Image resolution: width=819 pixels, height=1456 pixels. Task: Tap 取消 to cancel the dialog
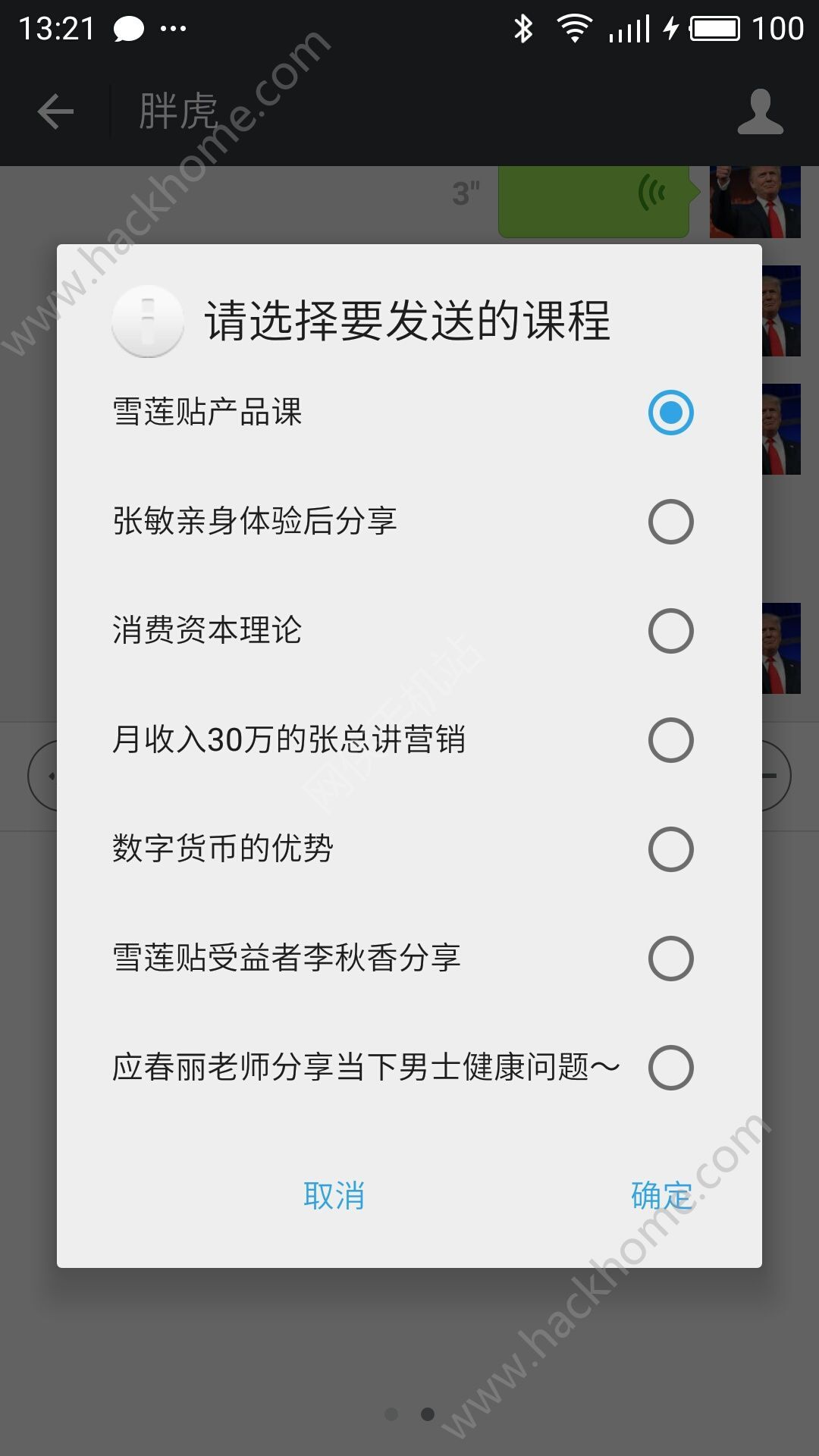tap(334, 1196)
